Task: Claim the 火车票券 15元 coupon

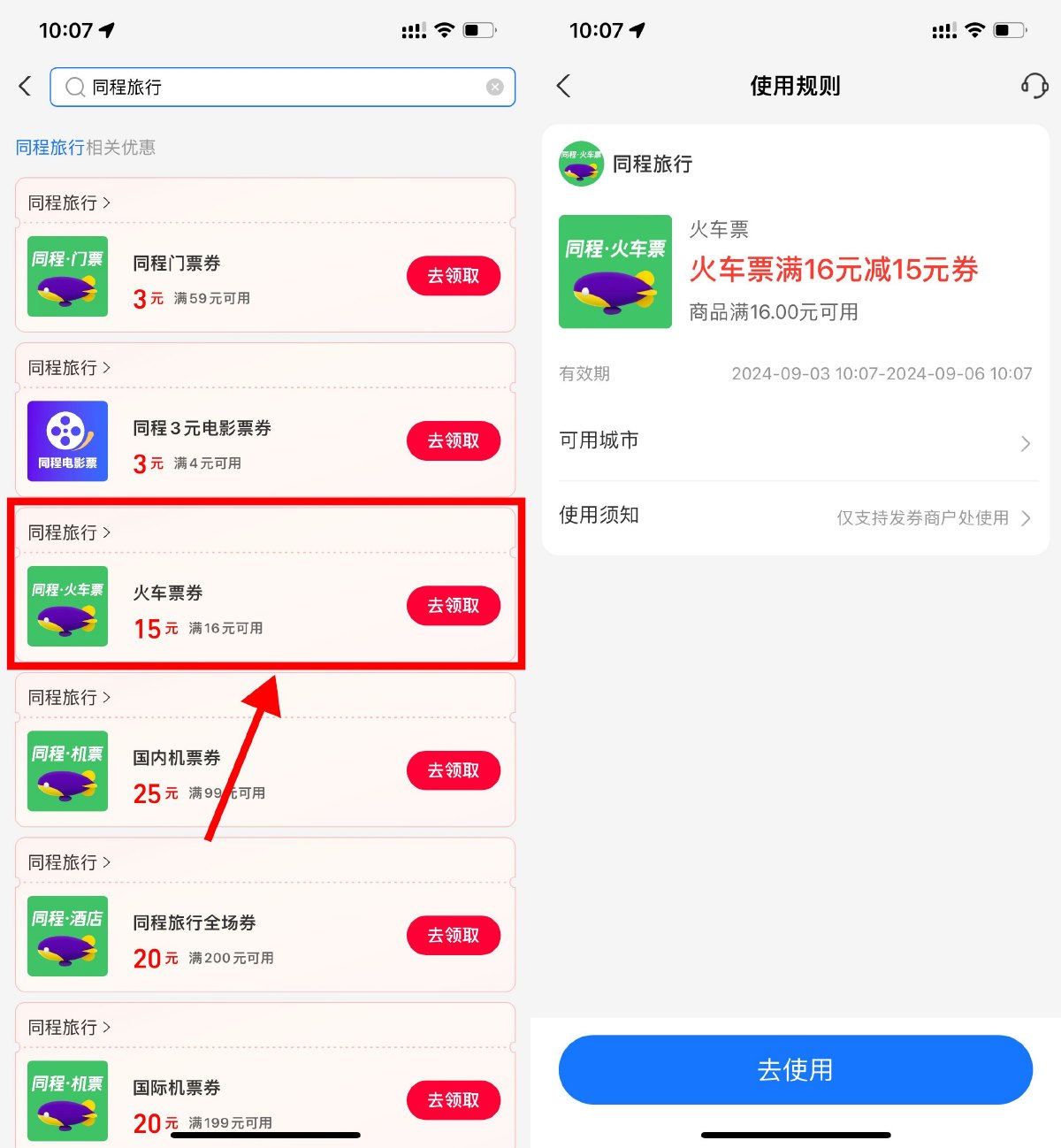Action: tap(453, 606)
